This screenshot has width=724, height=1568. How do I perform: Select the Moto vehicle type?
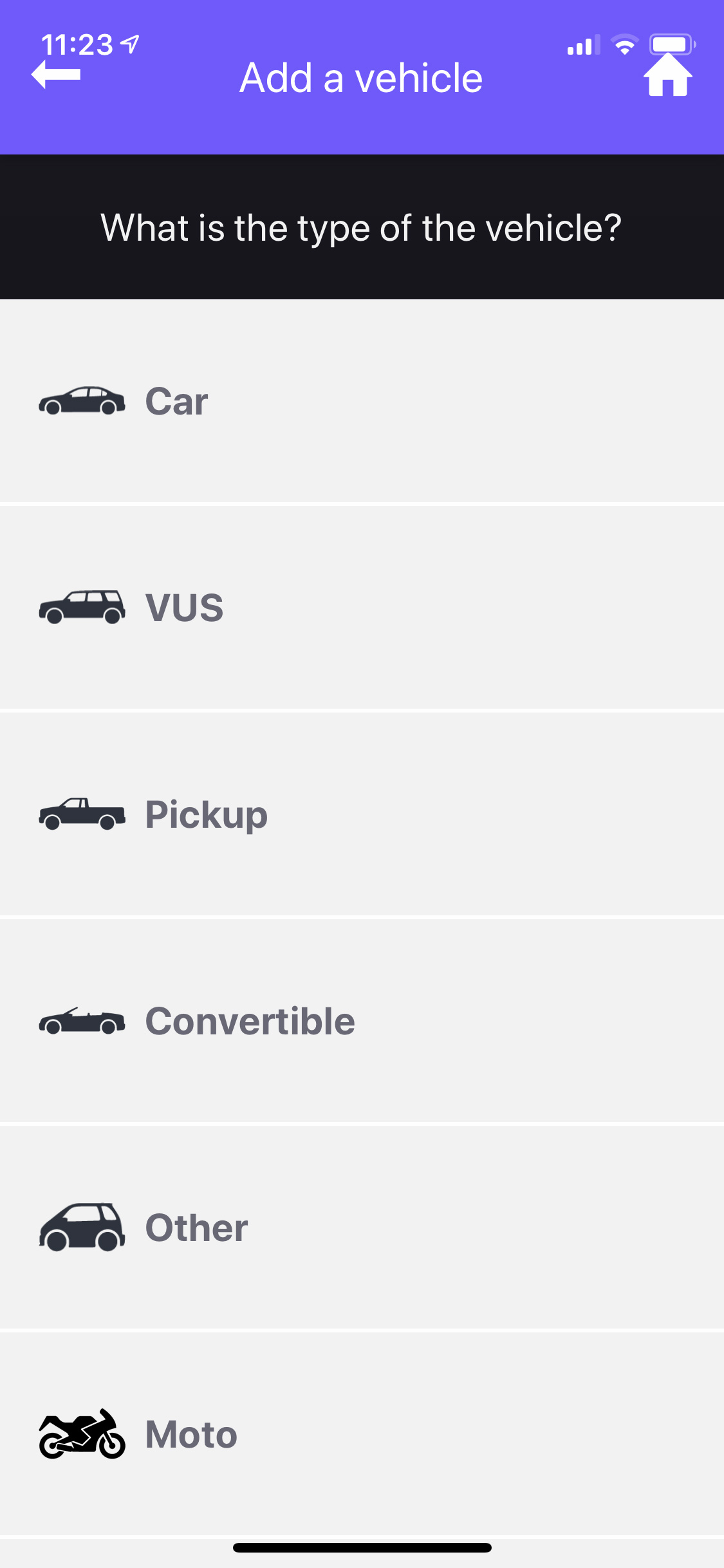pos(362,1434)
